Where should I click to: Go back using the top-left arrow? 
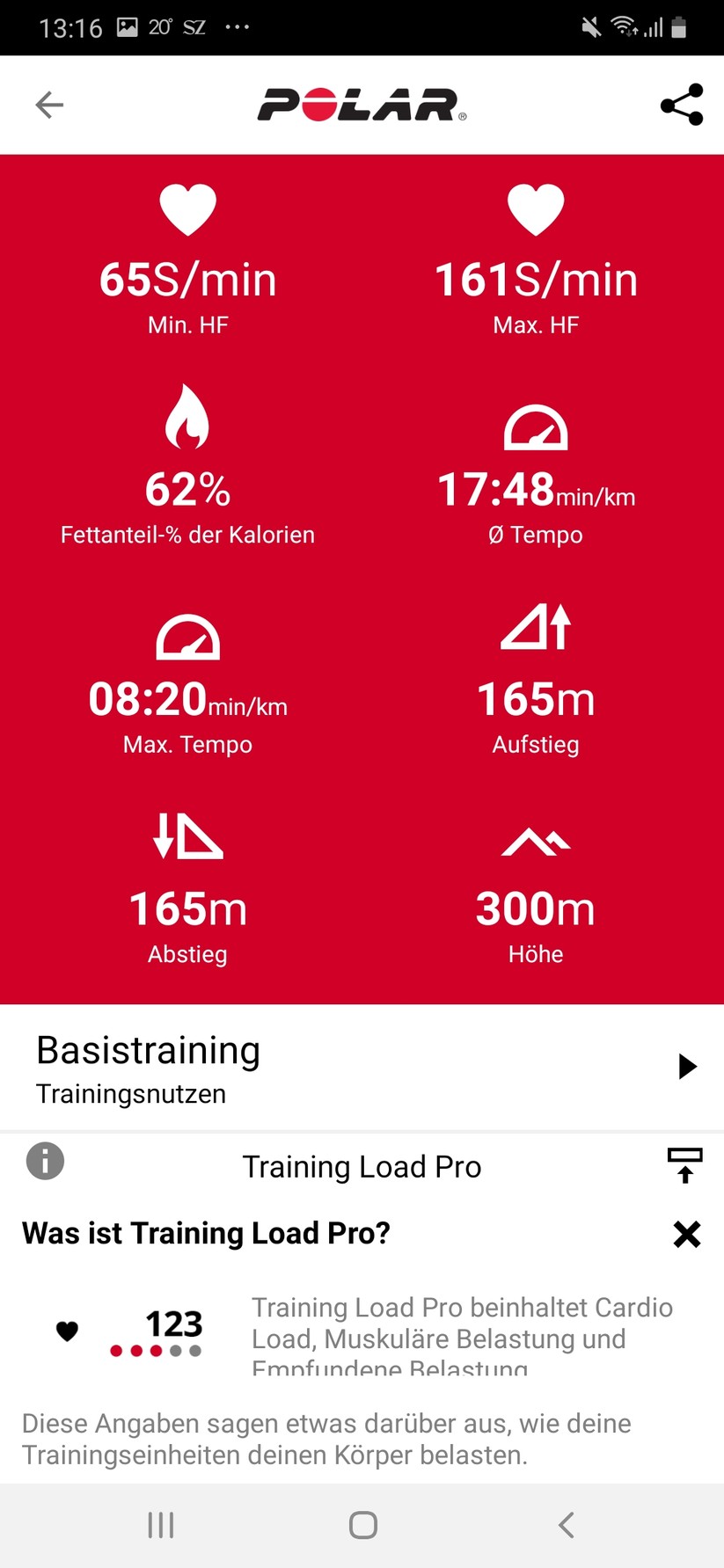(x=49, y=106)
